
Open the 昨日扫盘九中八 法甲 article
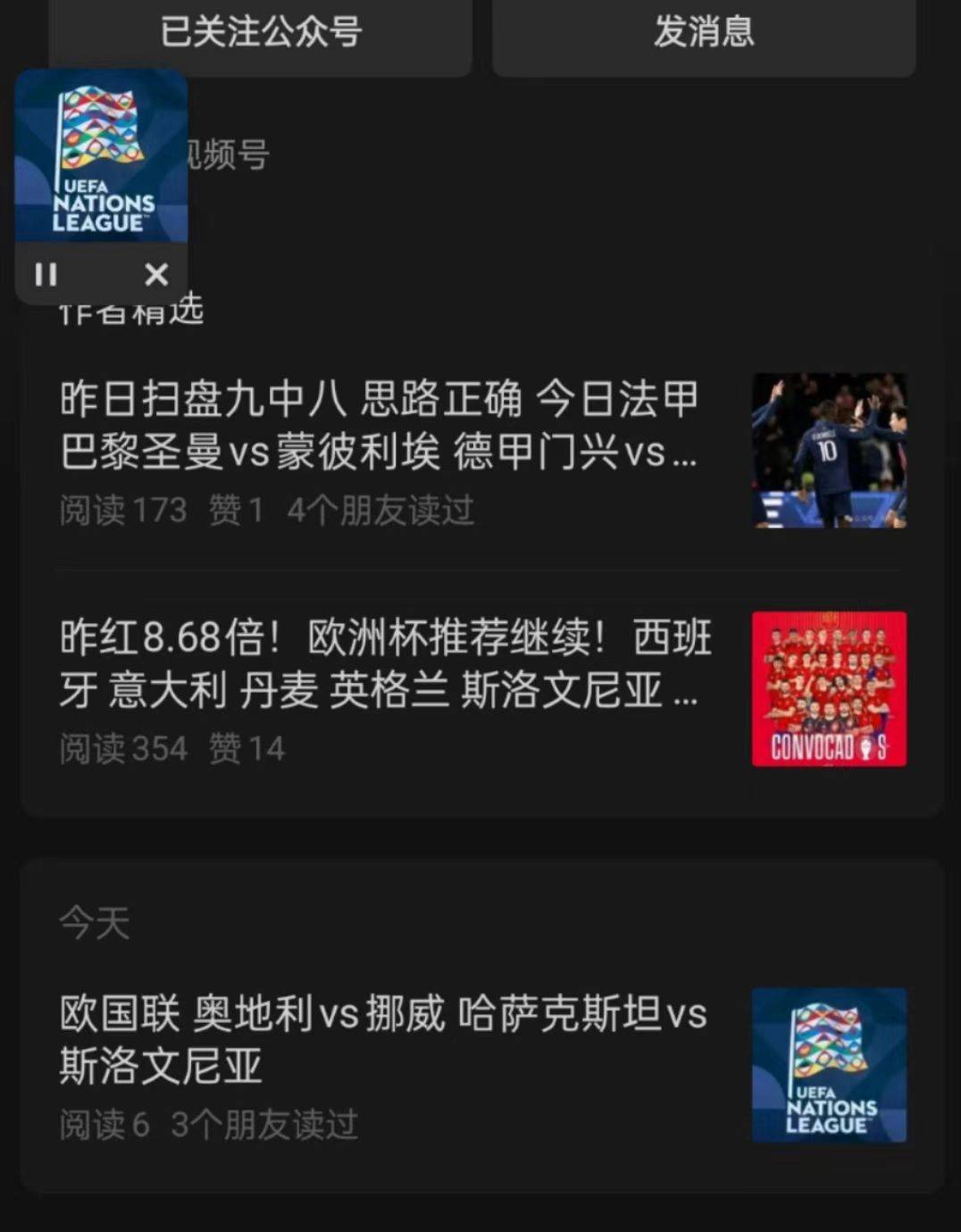375,429
